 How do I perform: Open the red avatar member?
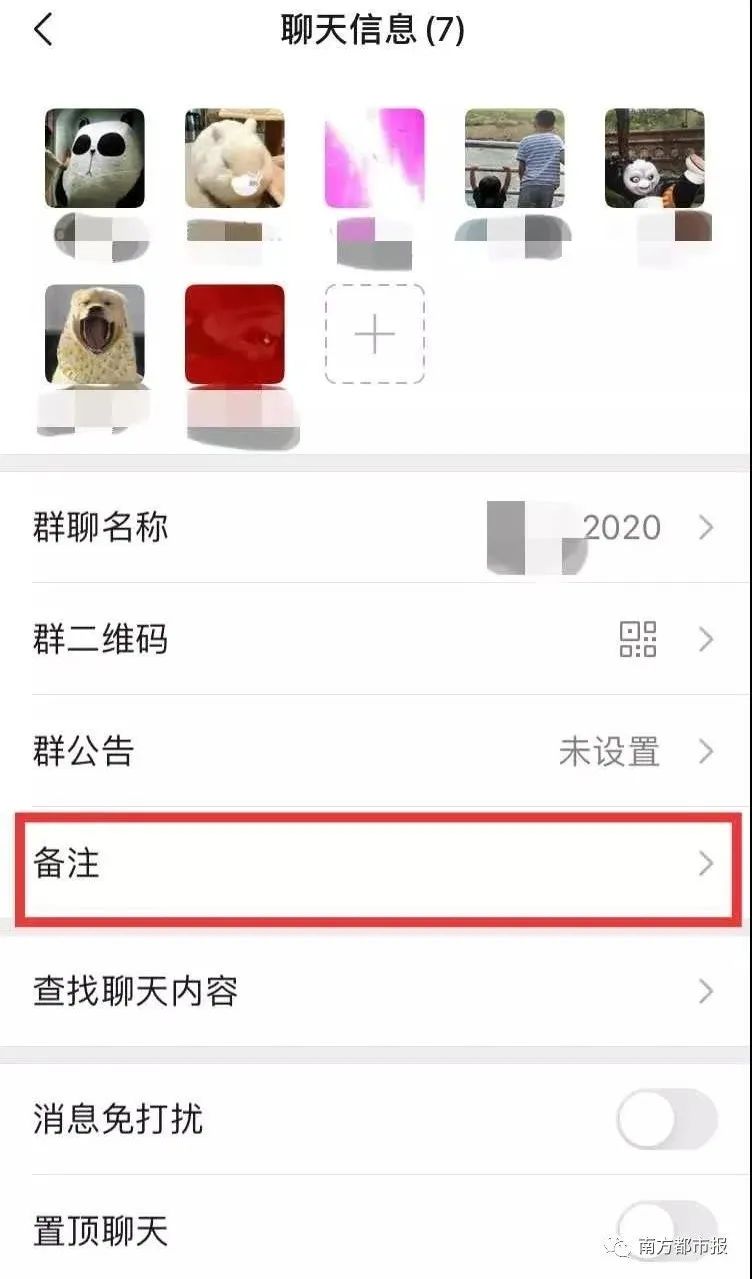235,334
